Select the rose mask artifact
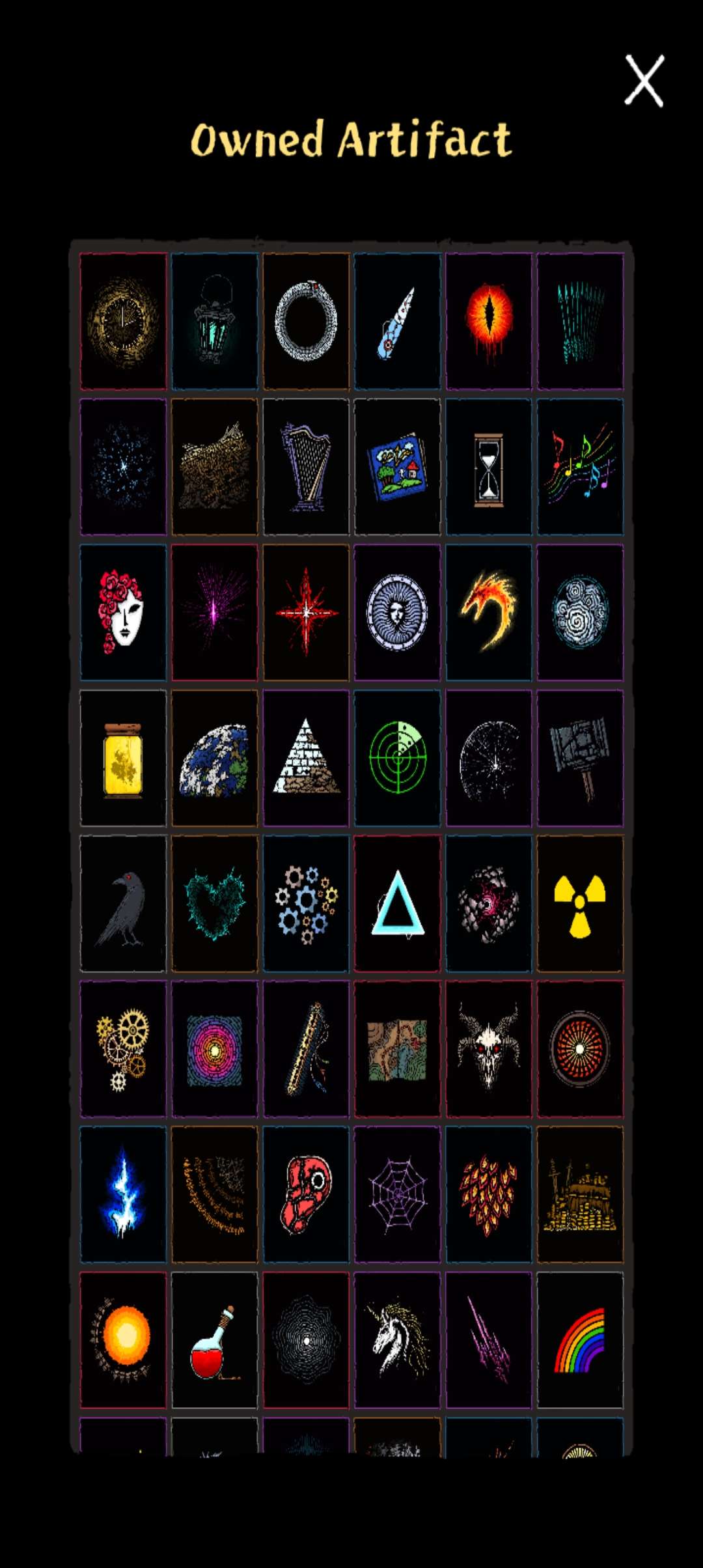This screenshot has height=1568, width=703. coord(123,613)
